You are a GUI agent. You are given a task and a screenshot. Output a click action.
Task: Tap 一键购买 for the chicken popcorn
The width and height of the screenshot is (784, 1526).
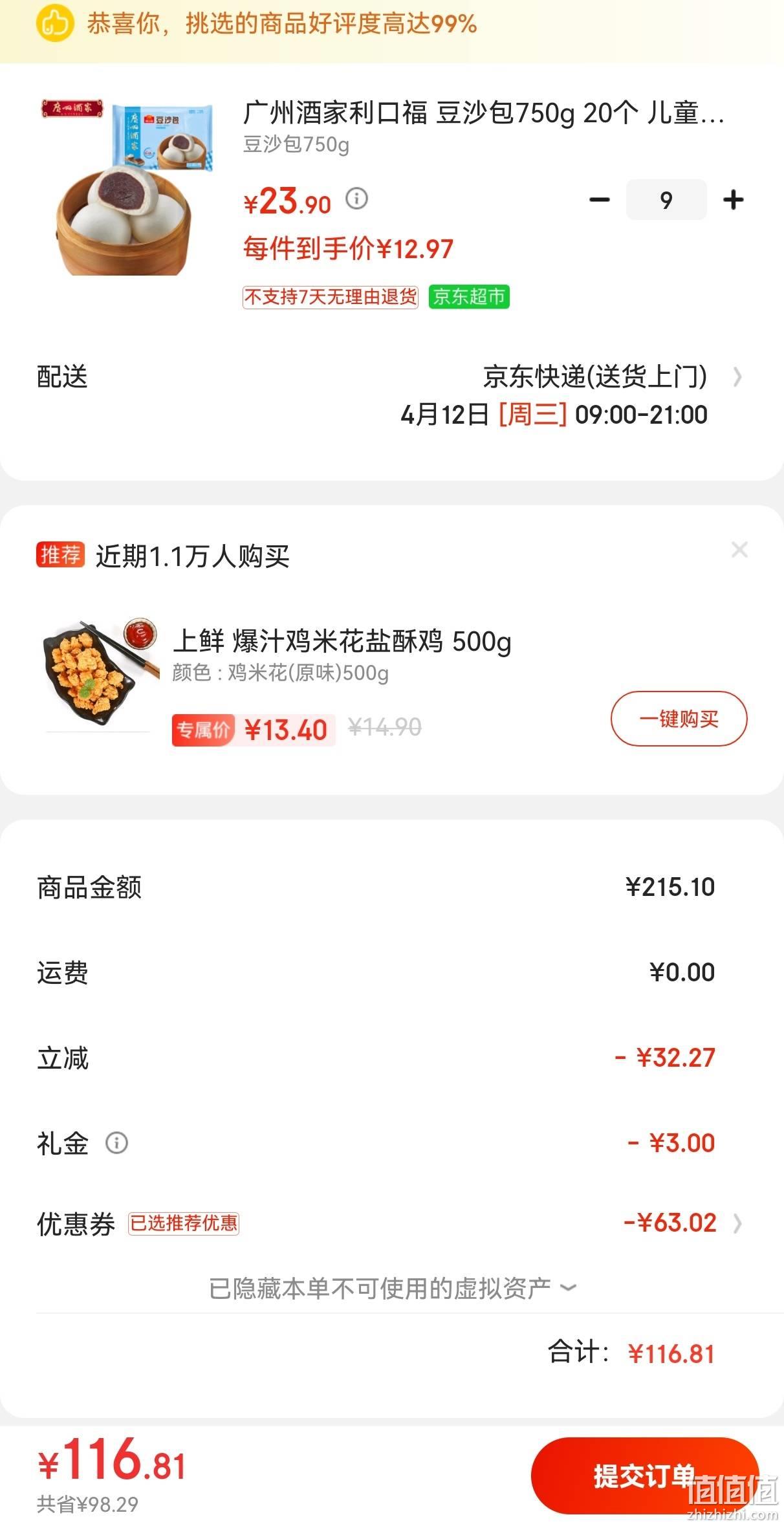click(x=679, y=718)
